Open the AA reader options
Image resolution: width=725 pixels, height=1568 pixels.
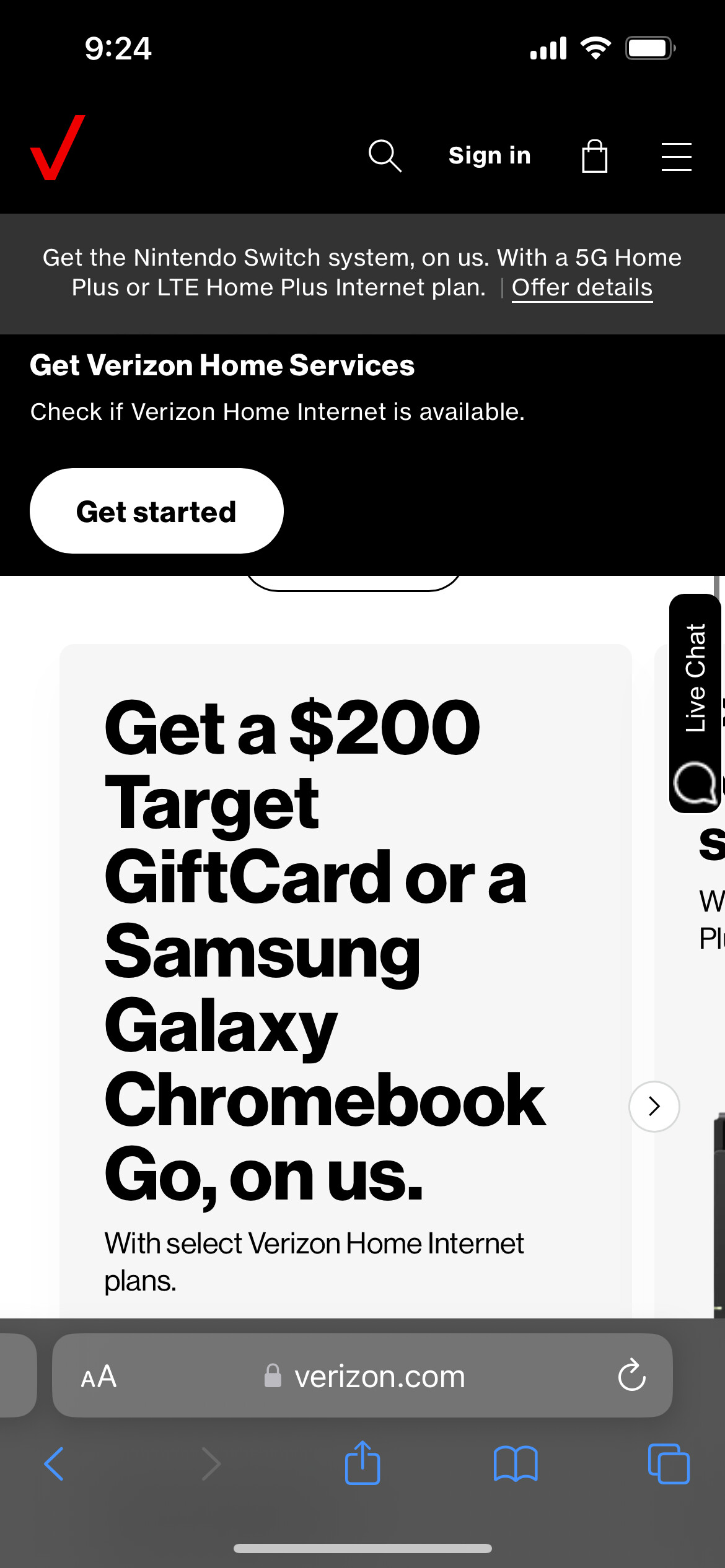click(99, 1377)
